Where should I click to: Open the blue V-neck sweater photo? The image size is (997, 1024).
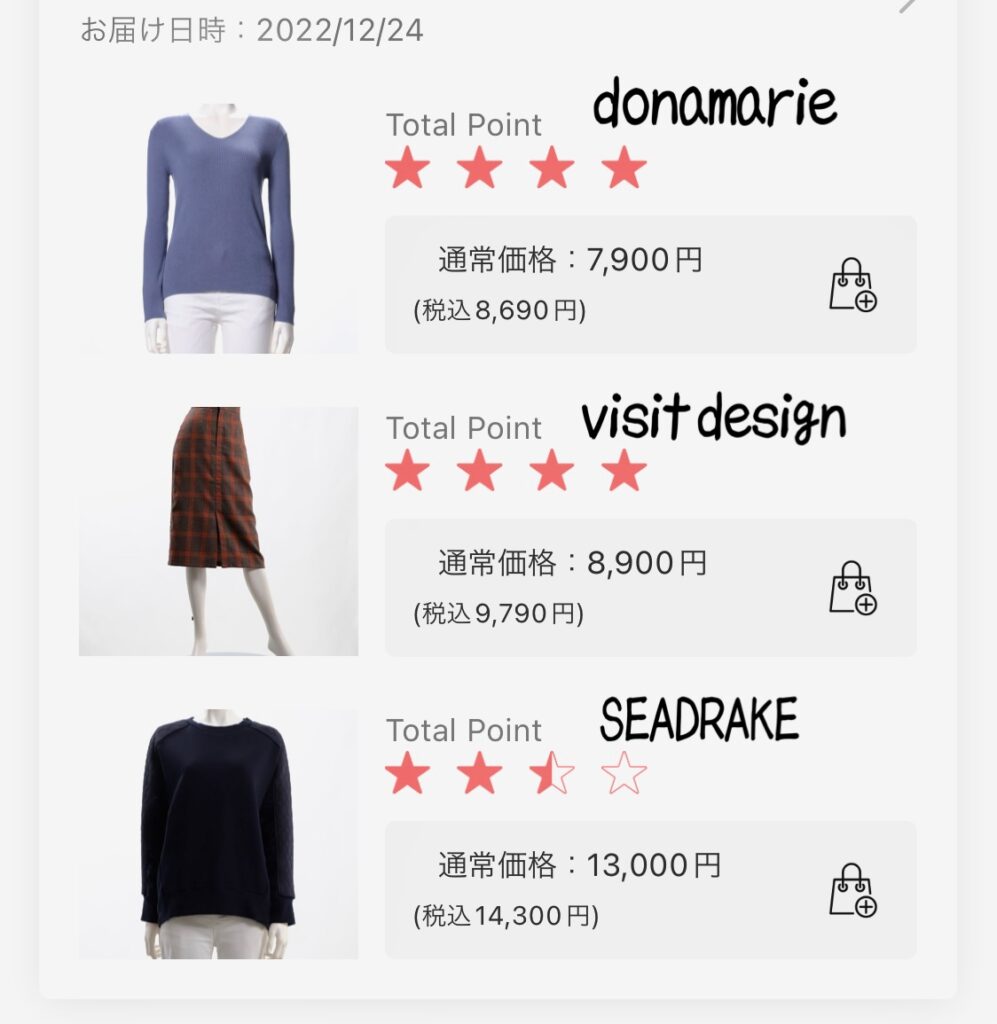click(219, 230)
